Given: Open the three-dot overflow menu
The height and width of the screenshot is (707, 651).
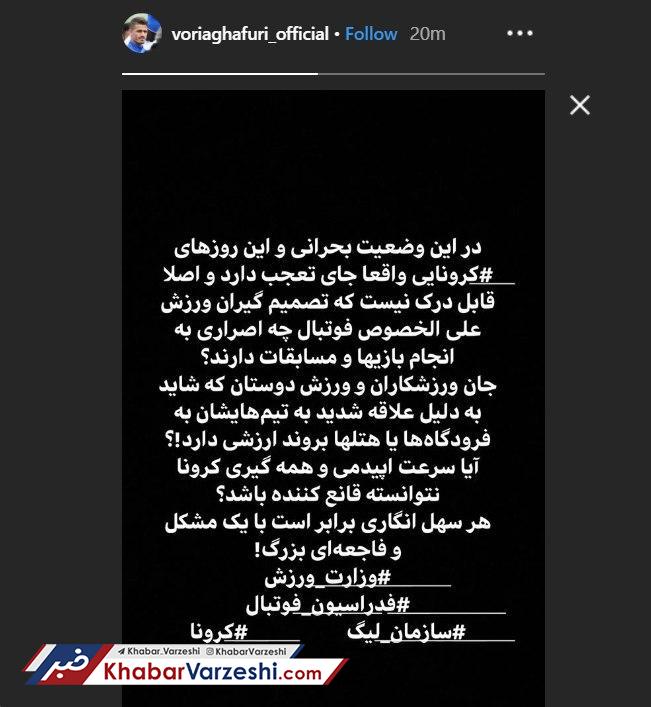Looking at the screenshot, I should (x=520, y=34).
